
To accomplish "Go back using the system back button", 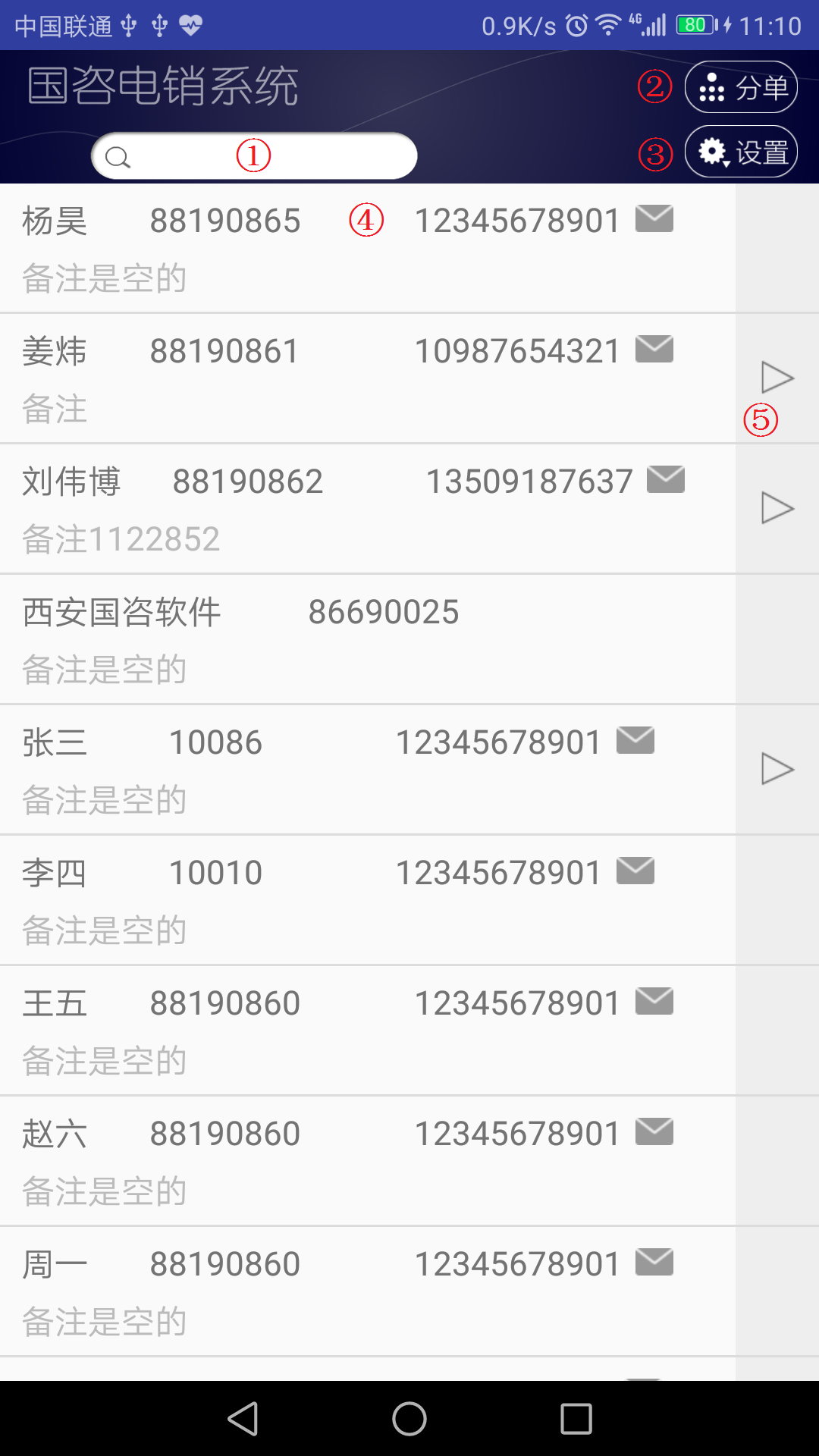I will [x=243, y=1419].
